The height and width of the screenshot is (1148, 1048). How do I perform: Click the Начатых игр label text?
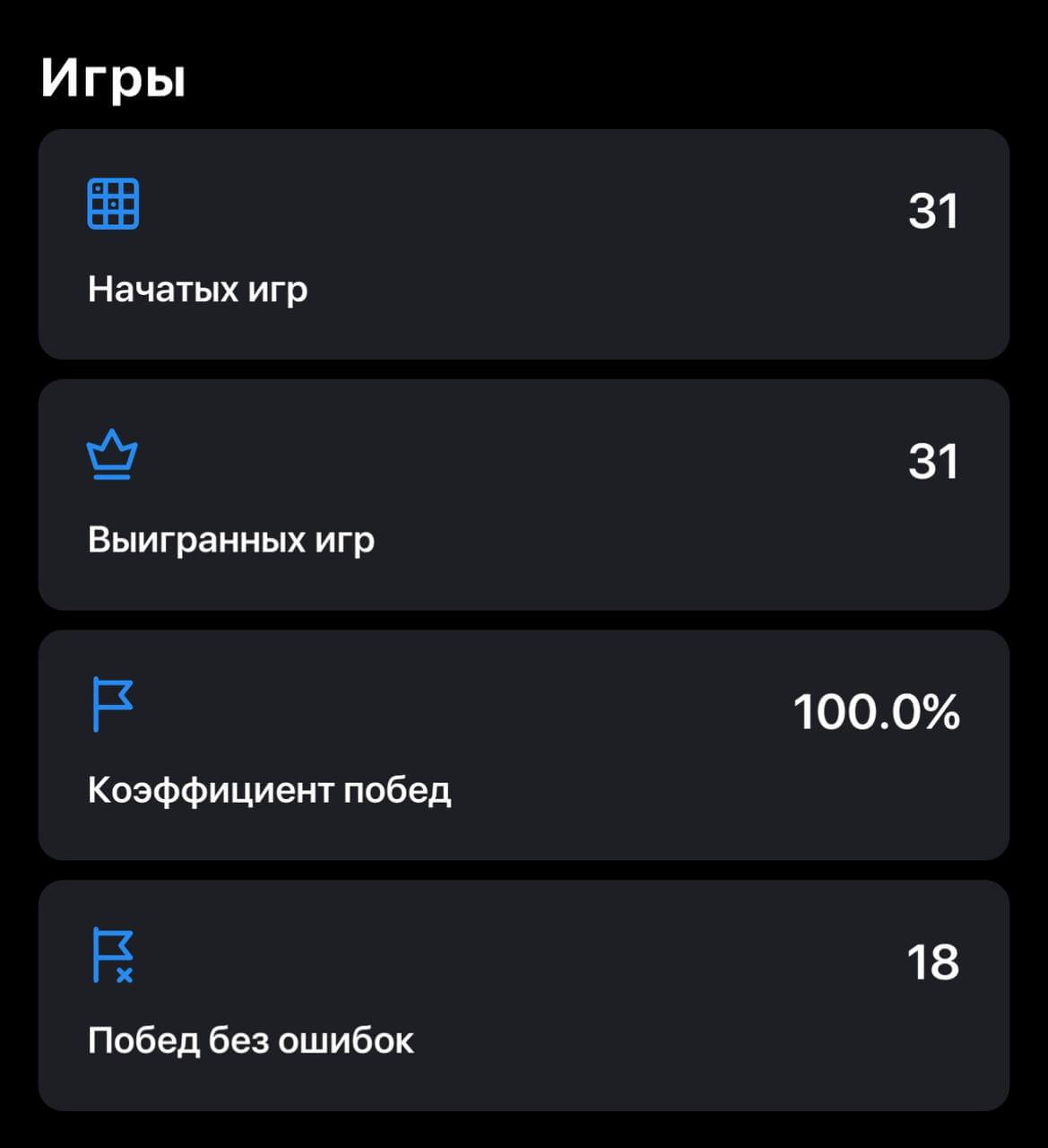197,289
